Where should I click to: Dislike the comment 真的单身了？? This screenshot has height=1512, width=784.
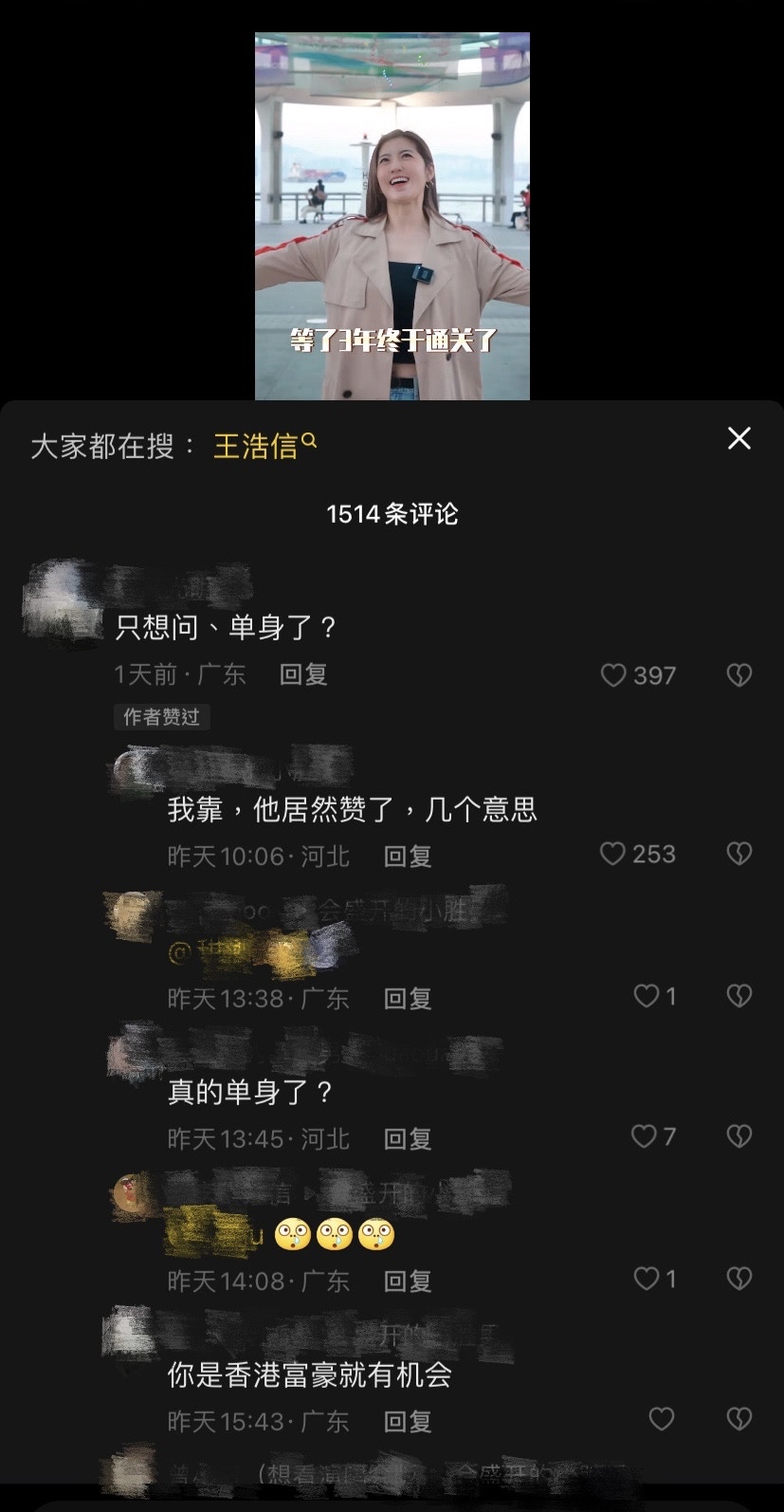pyautogui.click(x=738, y=1136)
